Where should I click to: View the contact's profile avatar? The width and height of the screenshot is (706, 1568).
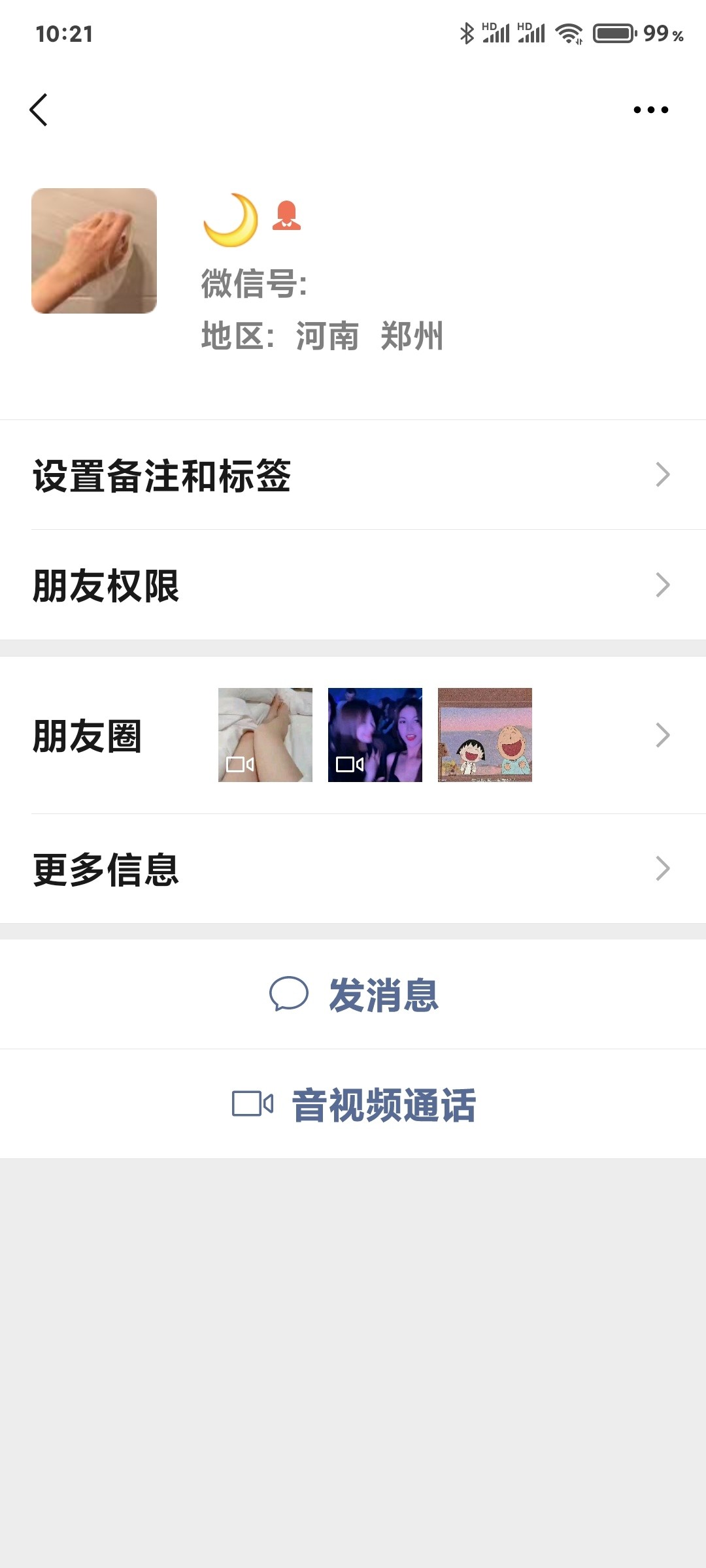click(x=94, y=251)
